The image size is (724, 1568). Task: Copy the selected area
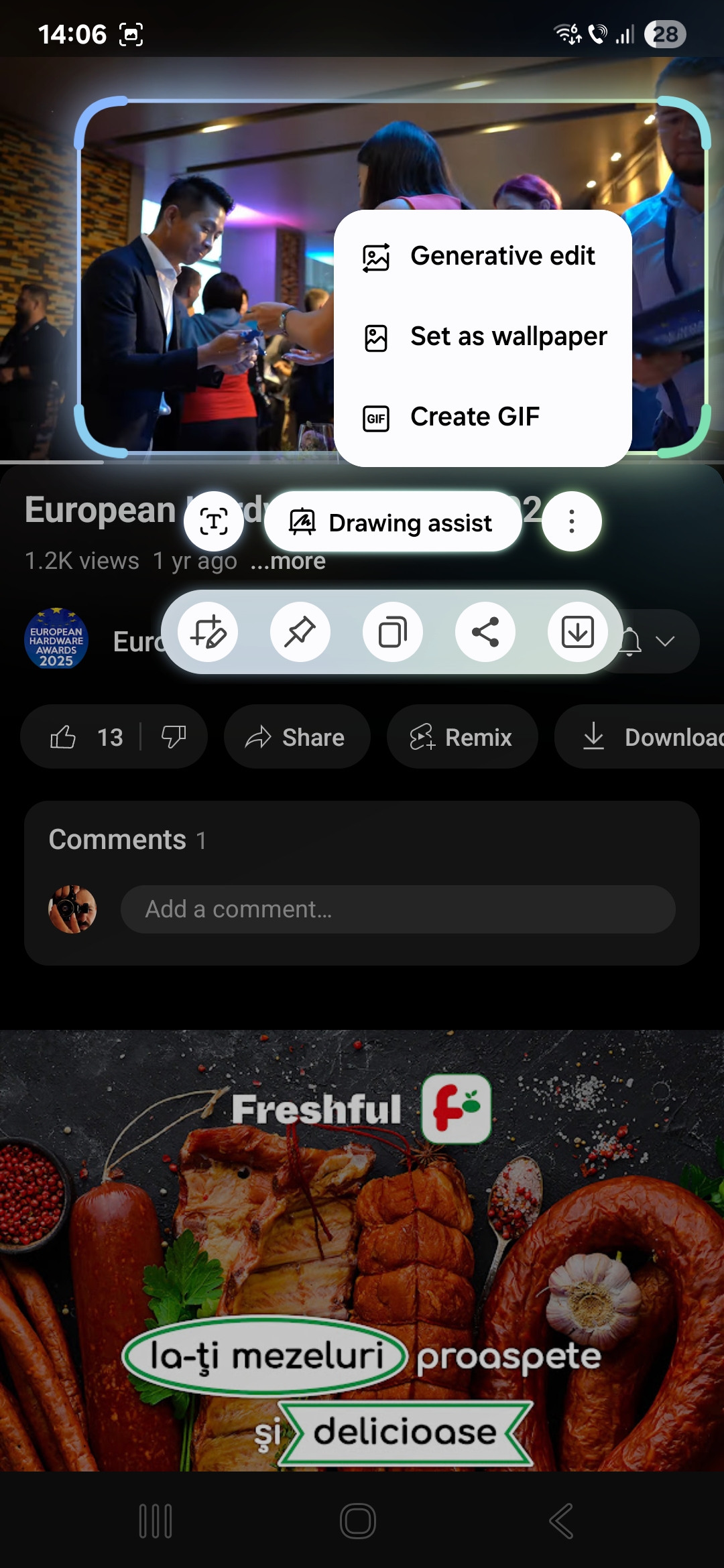[393, 632]
